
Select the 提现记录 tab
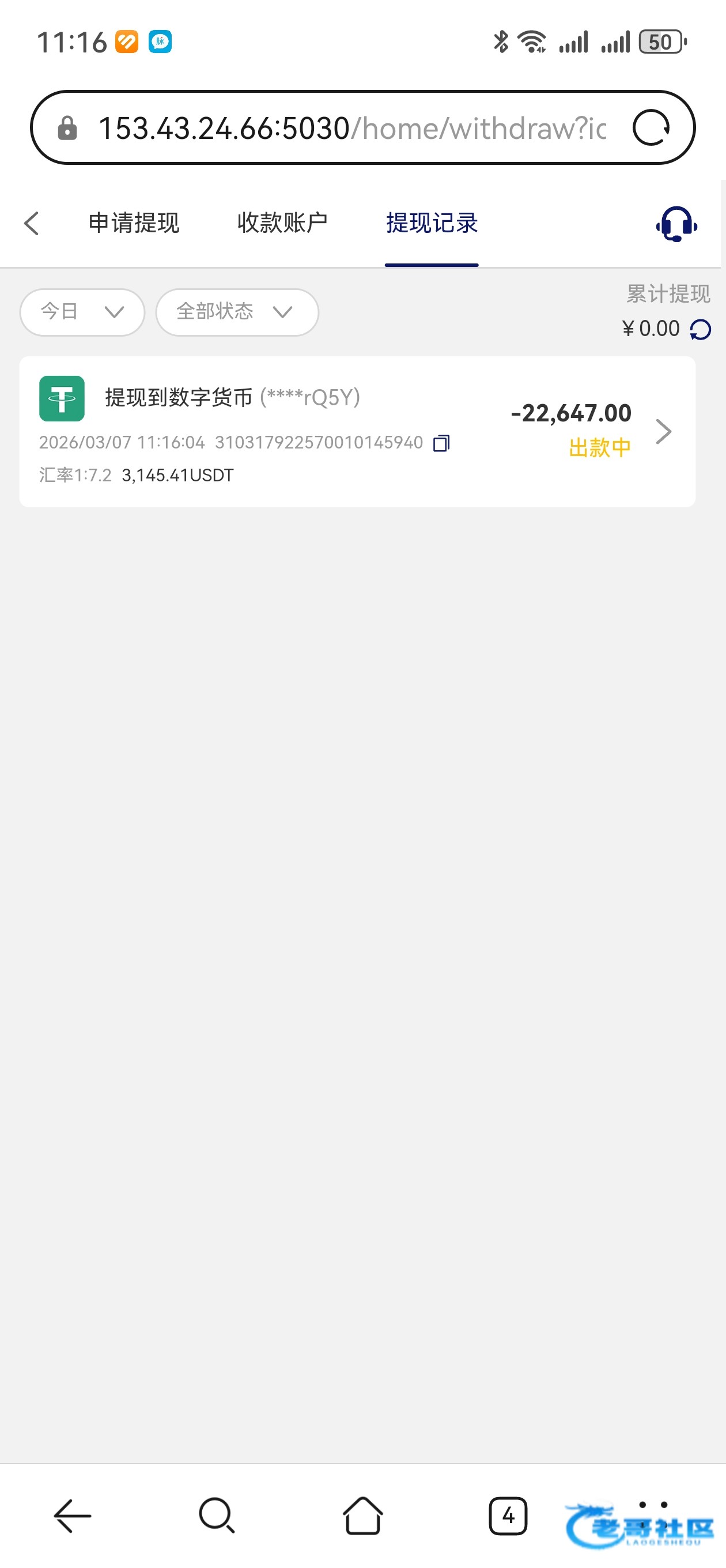click(432, 223)
